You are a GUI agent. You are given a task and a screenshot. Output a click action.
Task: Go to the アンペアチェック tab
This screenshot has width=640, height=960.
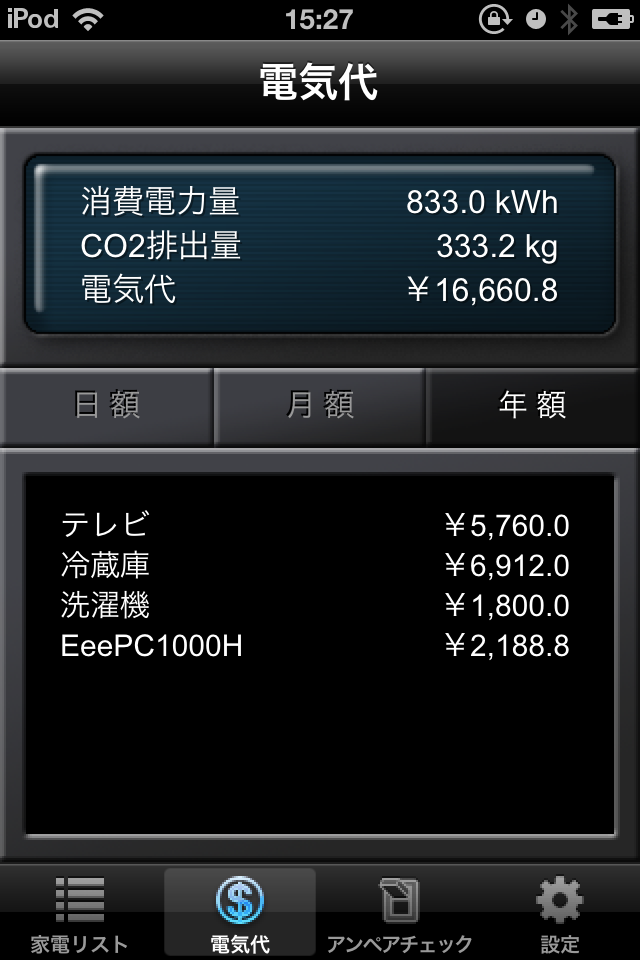[399, 913]
